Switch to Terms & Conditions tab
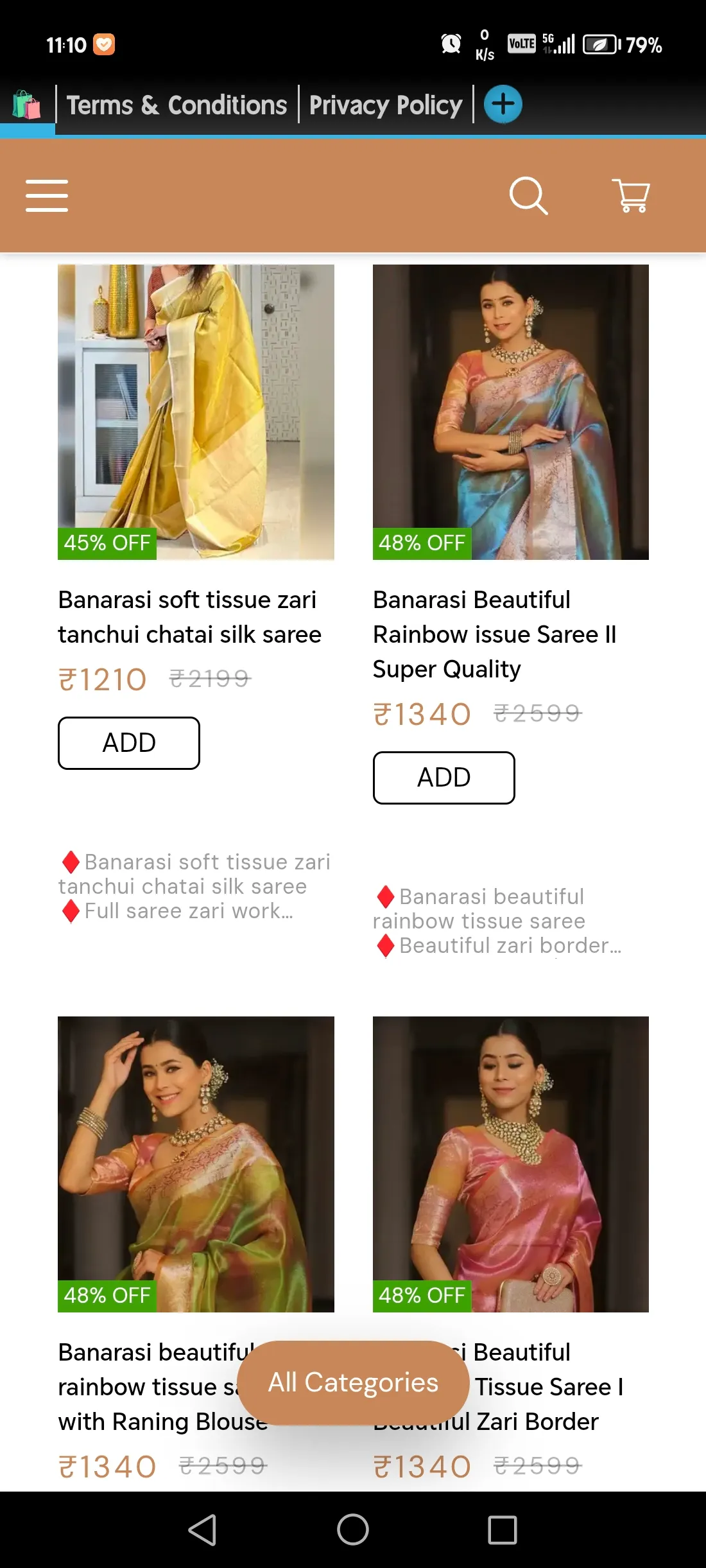This screenshot has height=1568, width=706. 176,105
